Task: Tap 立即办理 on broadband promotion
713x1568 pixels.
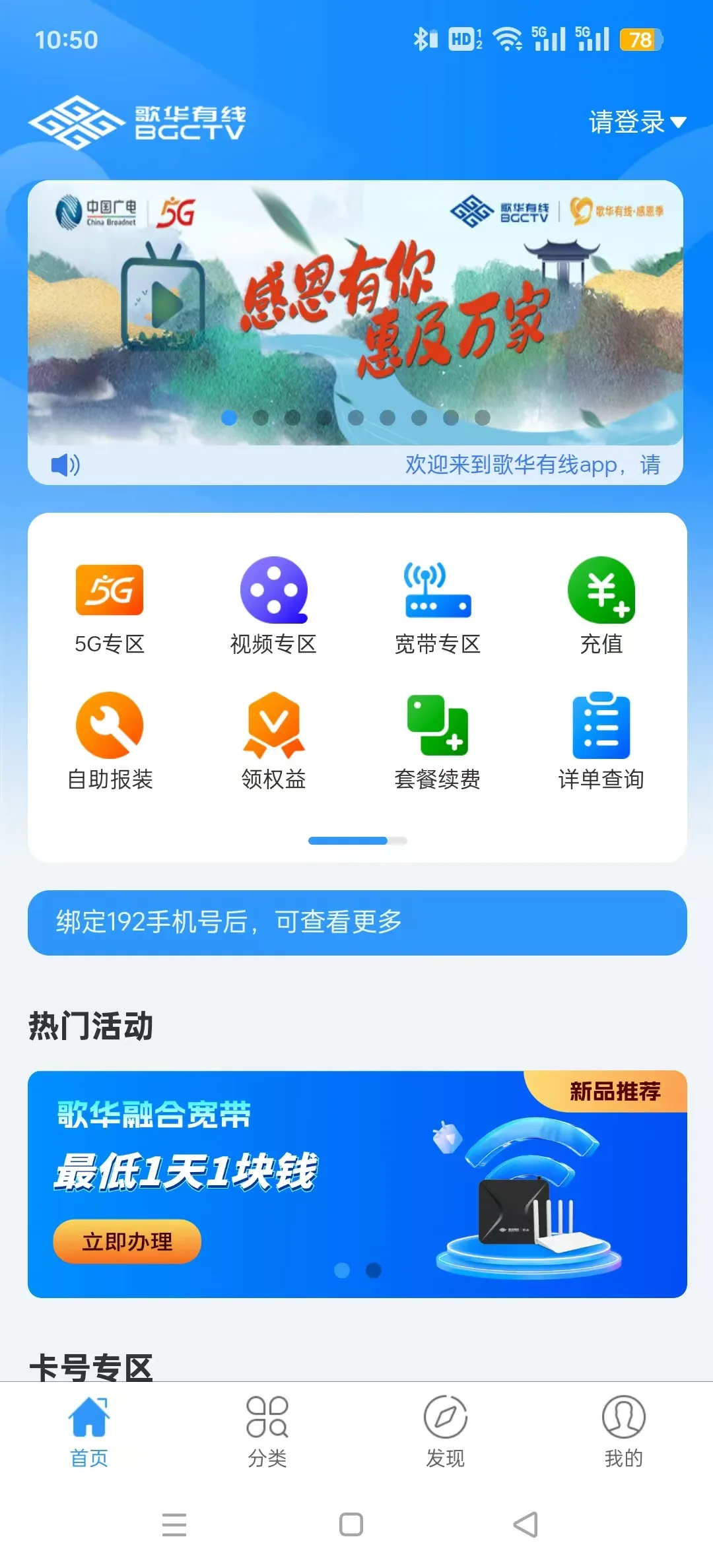Action: click(127, 1241)
